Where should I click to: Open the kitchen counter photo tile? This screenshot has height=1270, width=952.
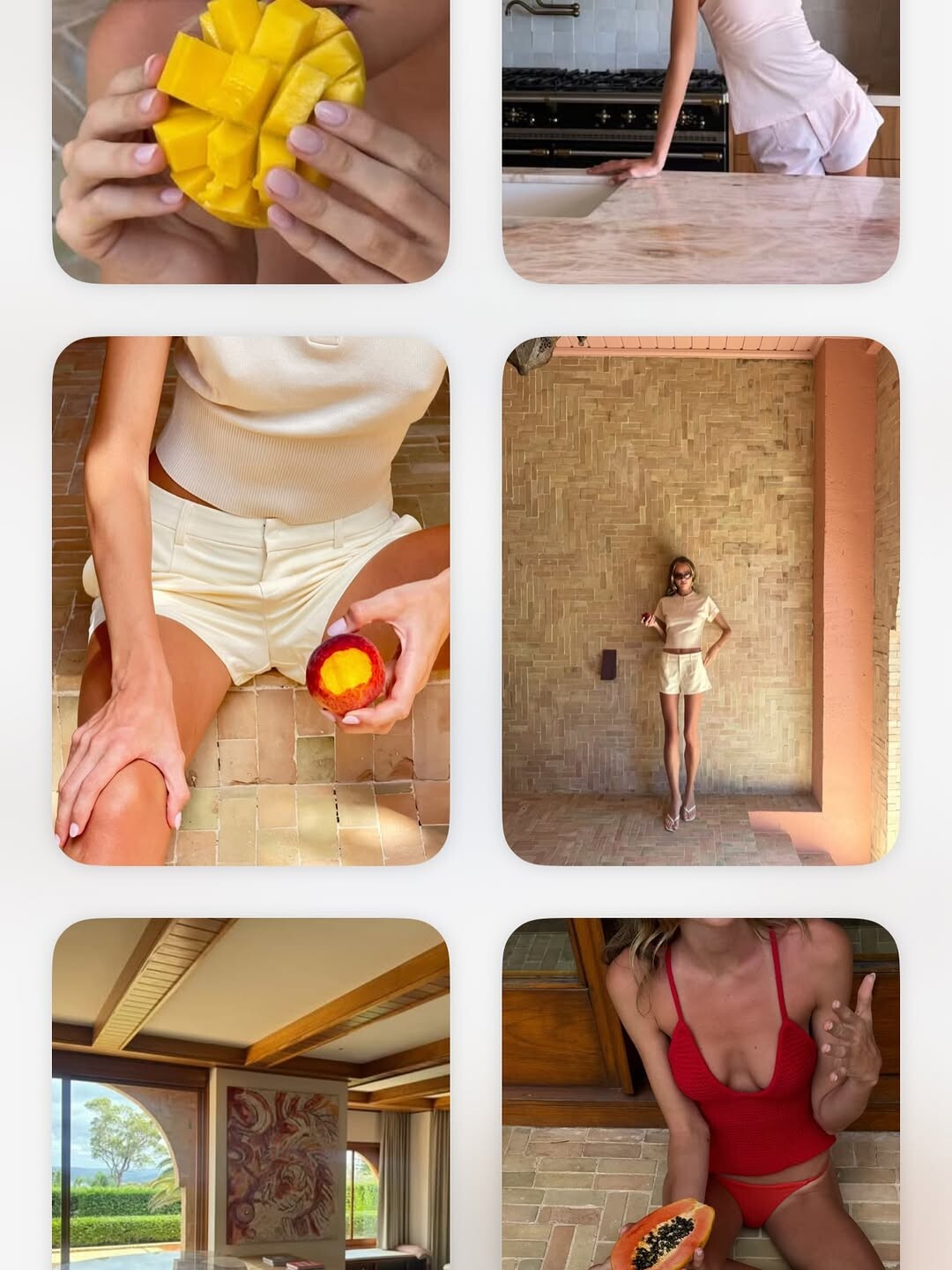(x=701, y=141)
